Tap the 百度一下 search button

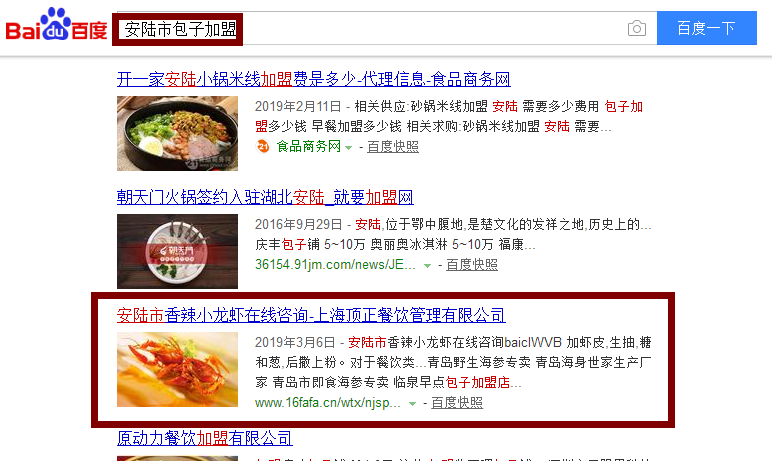(706, 28)
